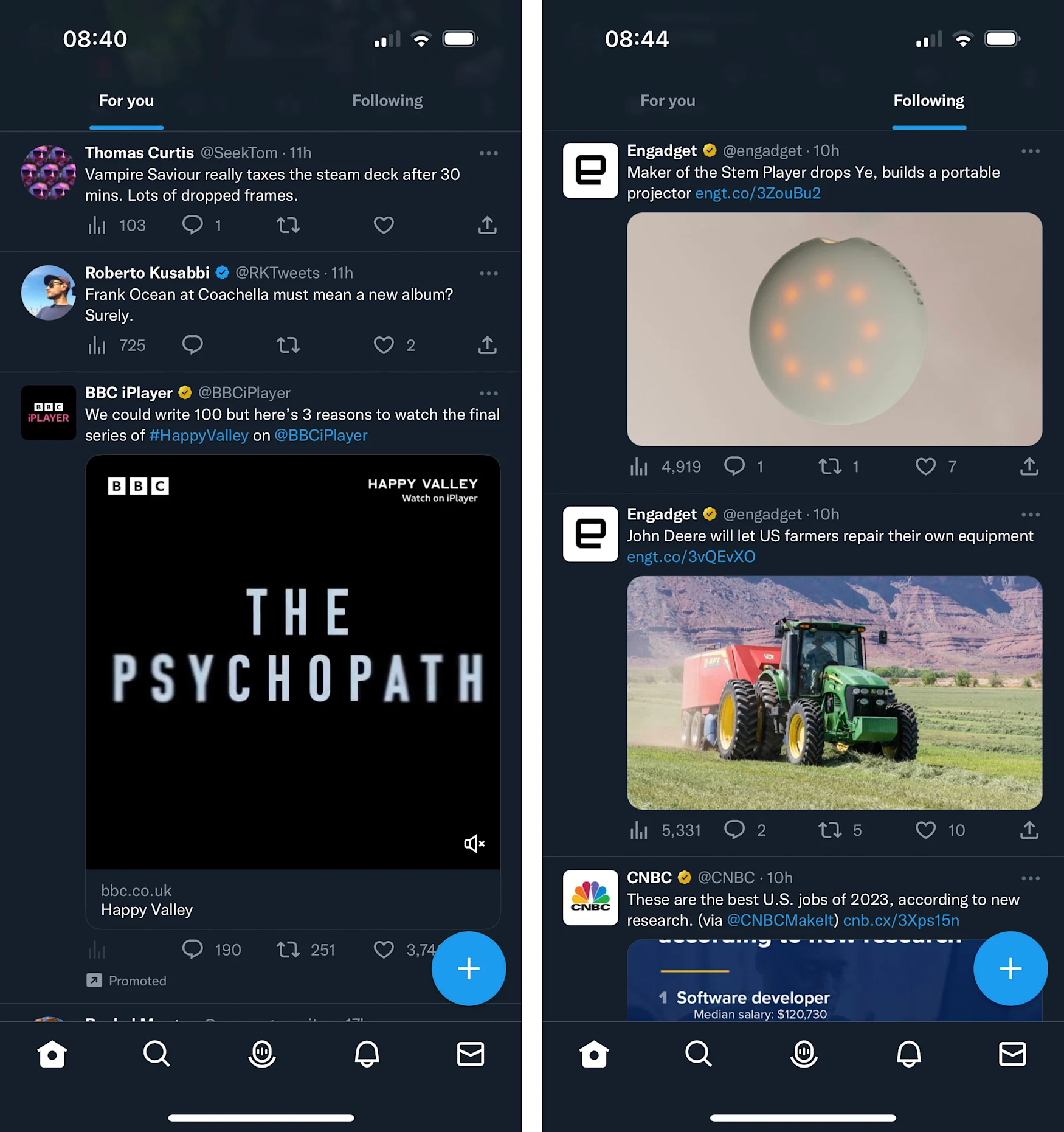Viewport: 1064px width, 1132px height.
Task: Open the engt.co/3vQEvXO link
Action: pos(691,557)
